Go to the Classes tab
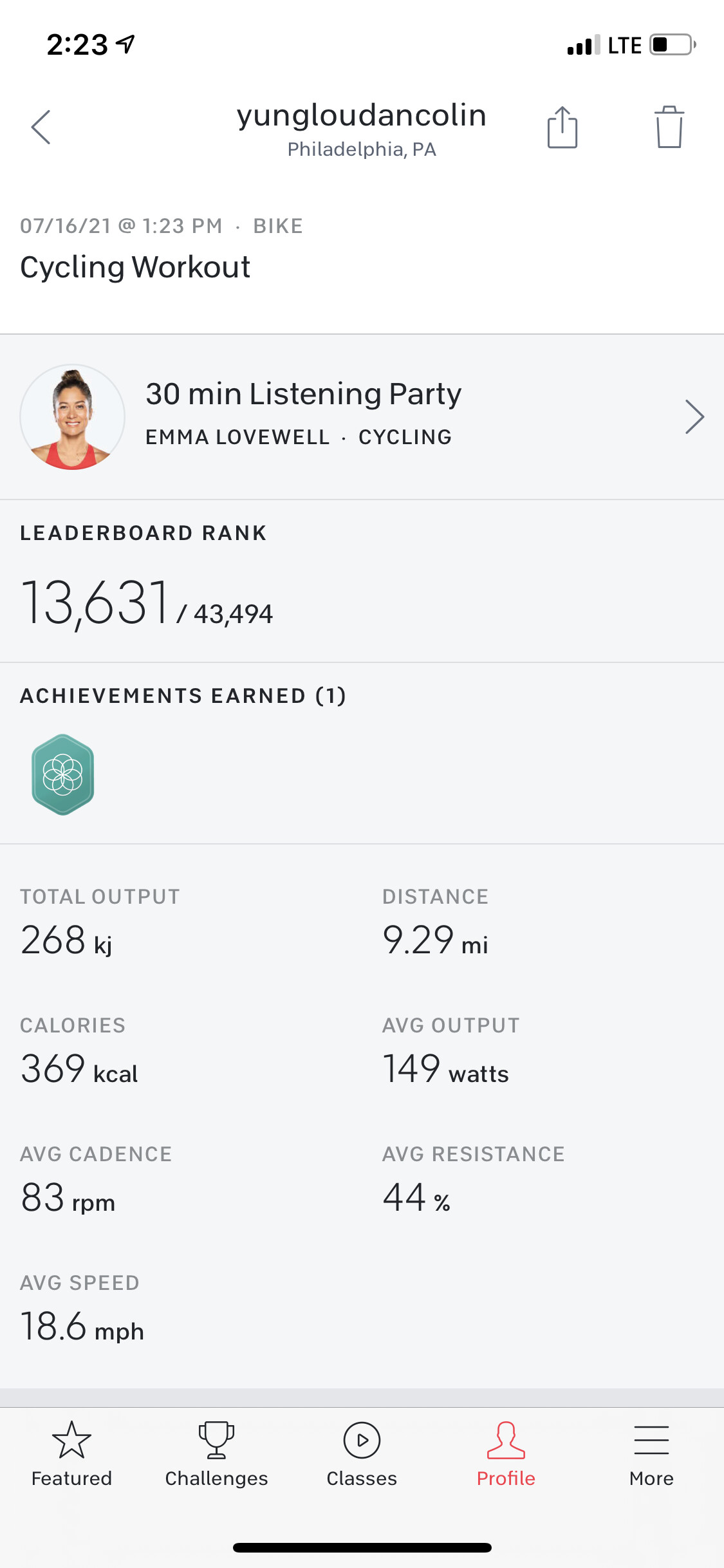 pyautogui.click(x=362, y=1453)
